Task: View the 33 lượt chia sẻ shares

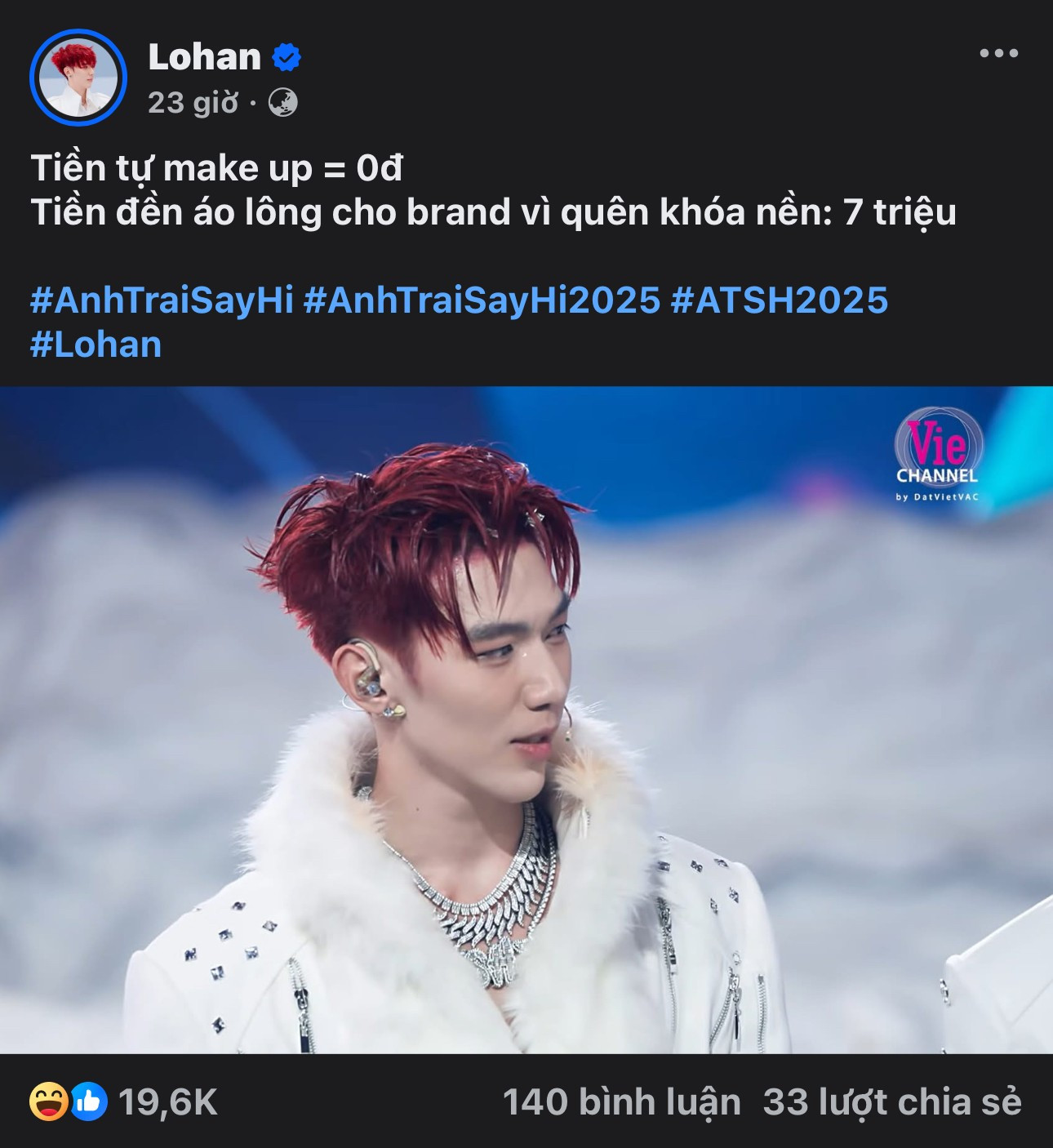Action: 891,1102
